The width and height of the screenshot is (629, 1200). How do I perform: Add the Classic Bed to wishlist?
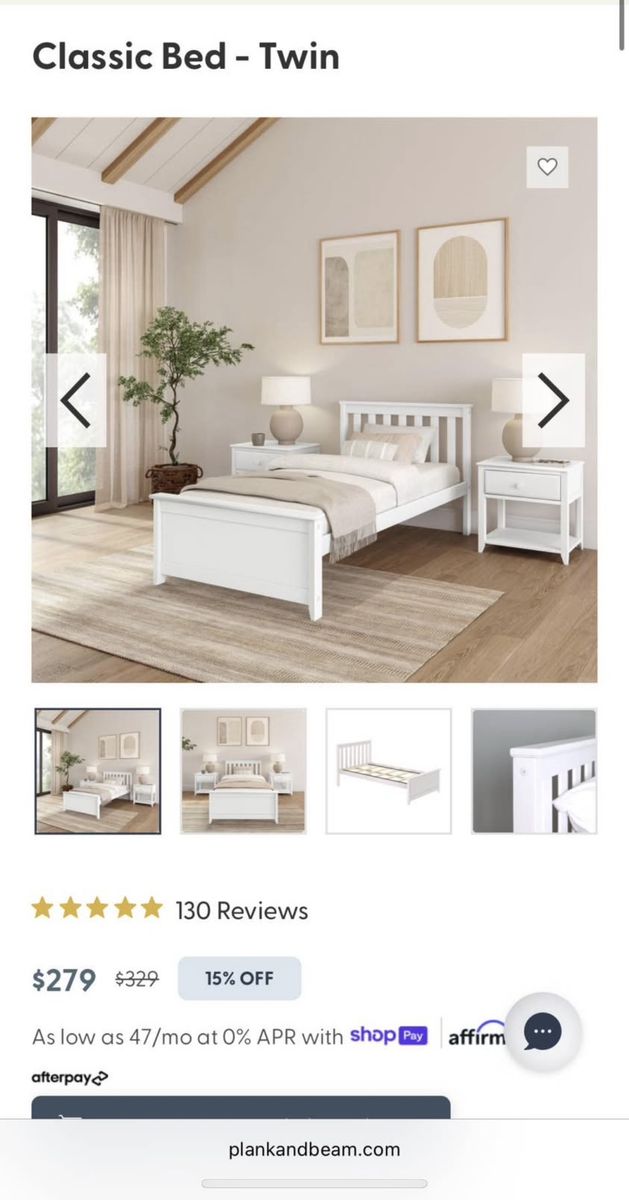[547, 167]
